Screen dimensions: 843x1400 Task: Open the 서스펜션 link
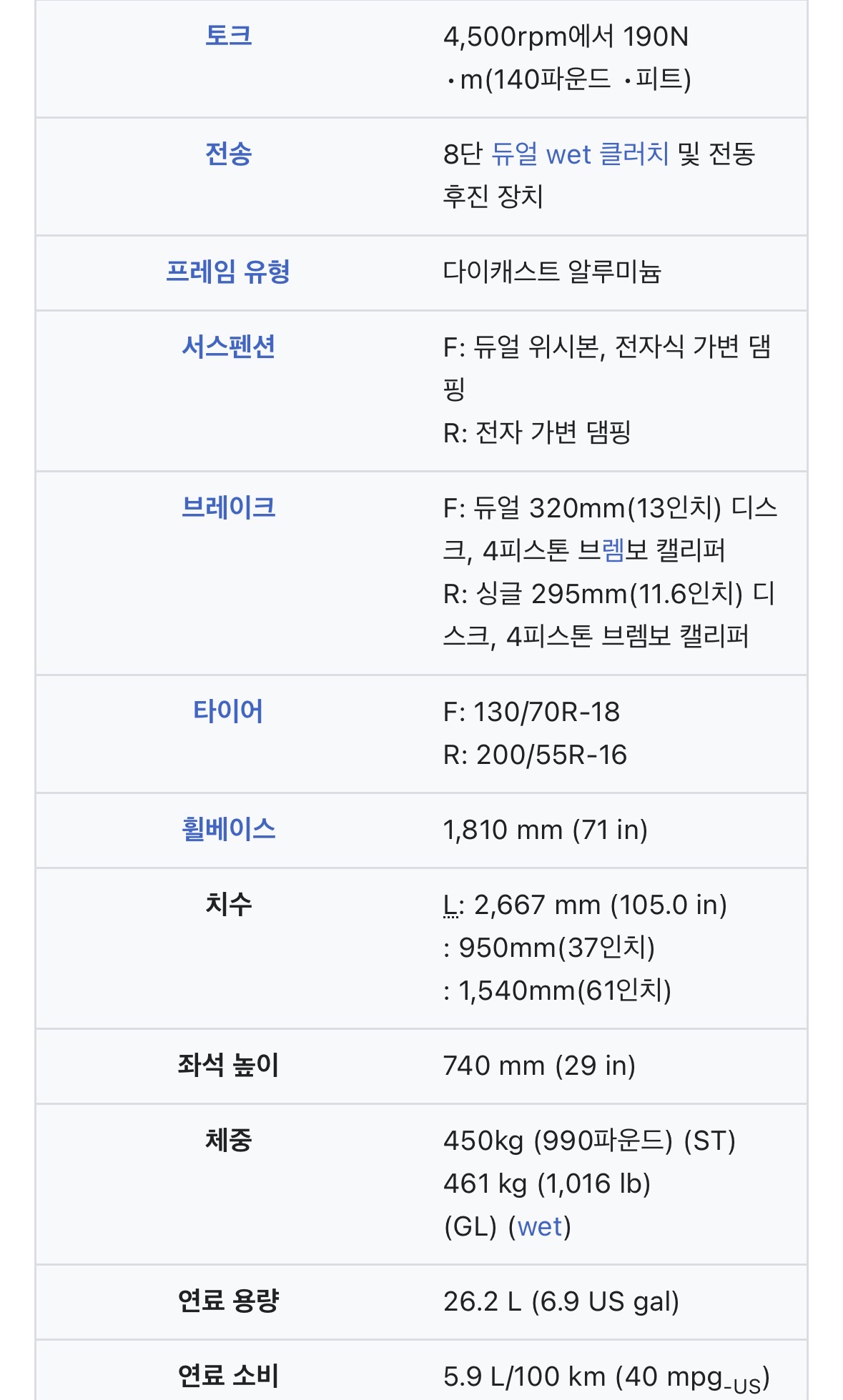228,347
